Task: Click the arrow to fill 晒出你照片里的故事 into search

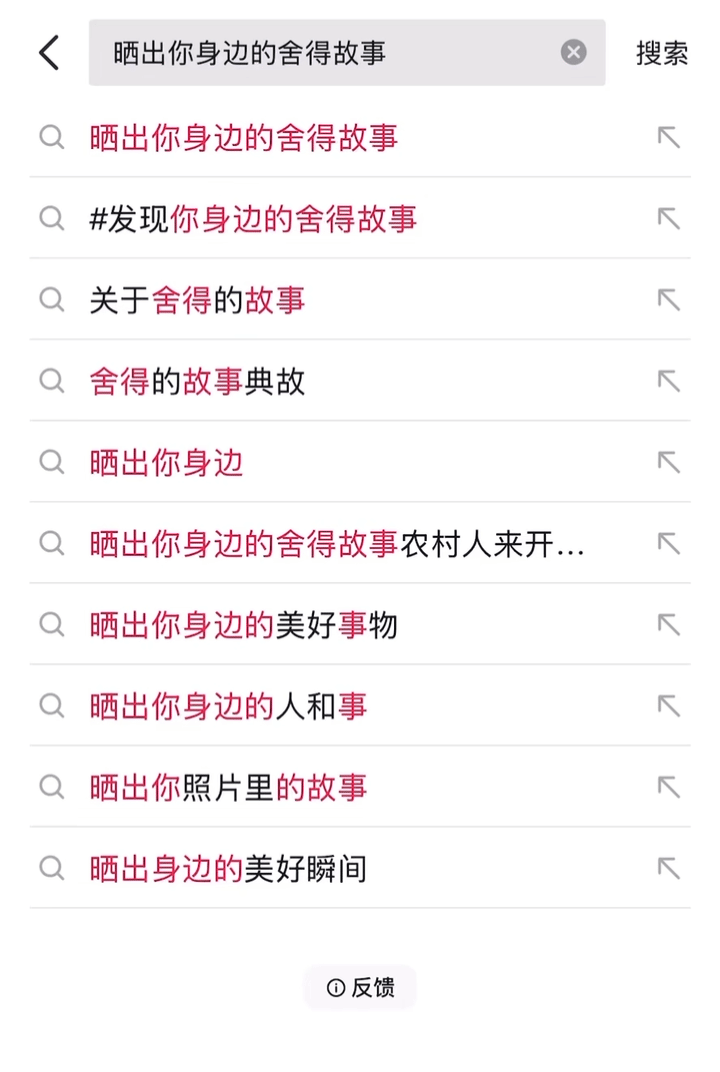Action: [668, 787]
